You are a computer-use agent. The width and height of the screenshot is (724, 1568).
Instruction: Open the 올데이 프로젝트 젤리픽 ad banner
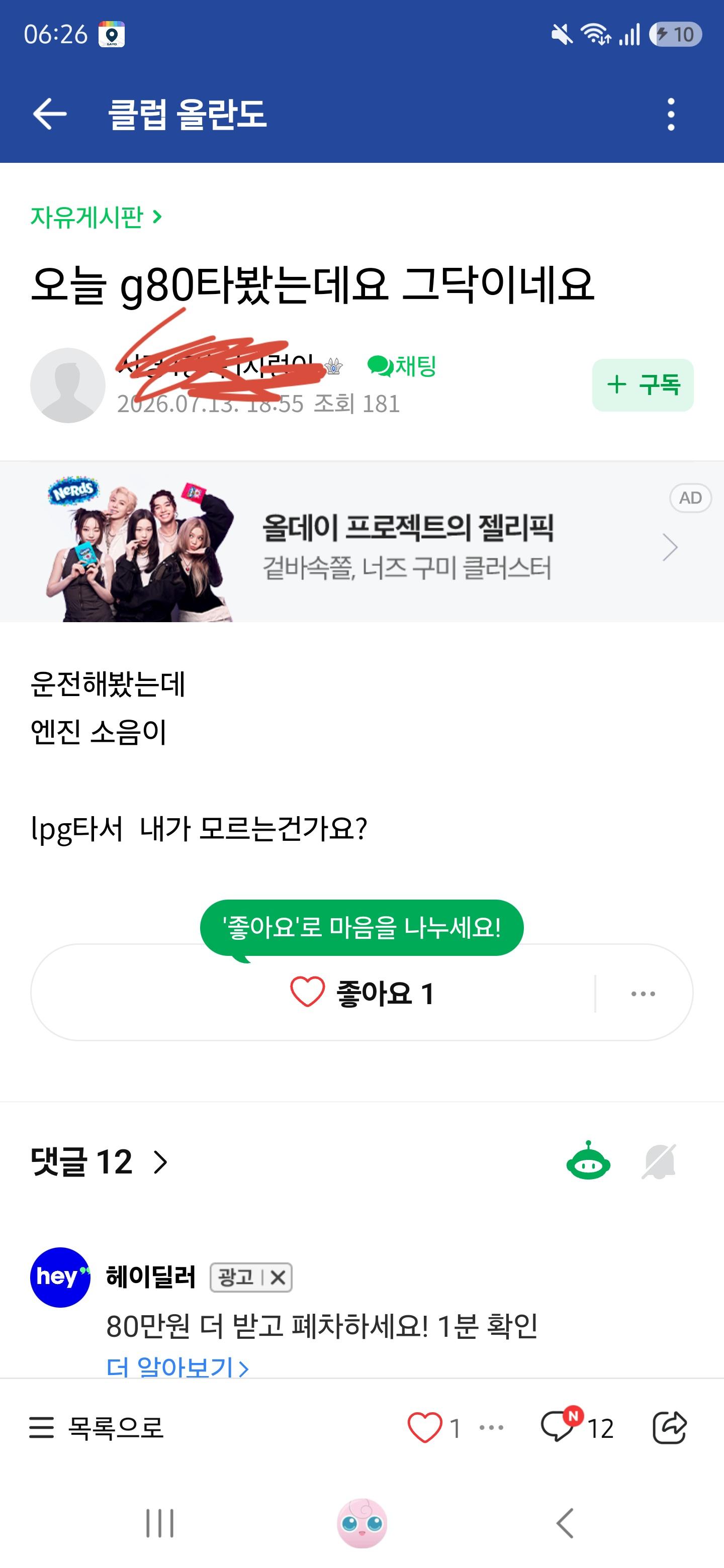coord(361,542)
